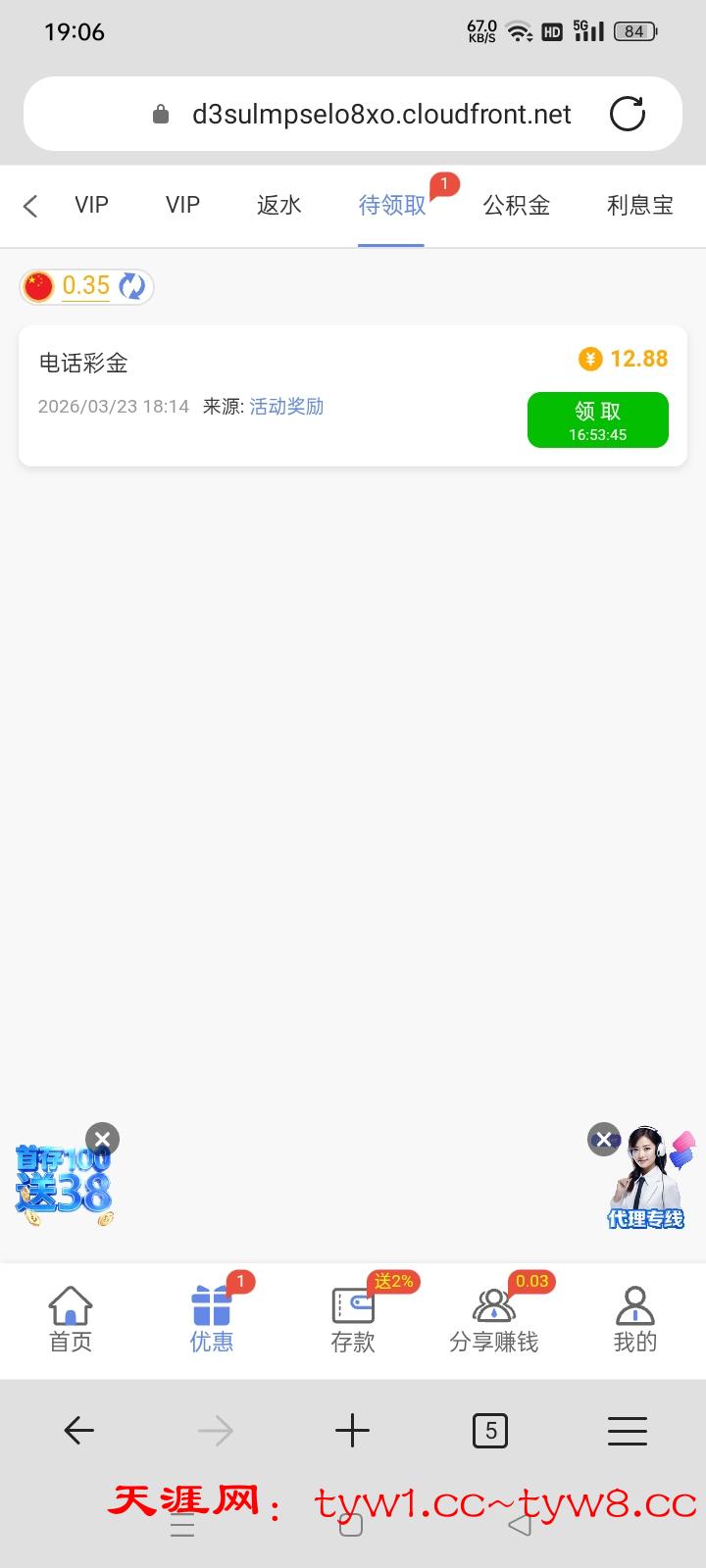Screen dimensions: 706x1568
Task: Open the 活动奖励 source link
Action: [286, 407]
